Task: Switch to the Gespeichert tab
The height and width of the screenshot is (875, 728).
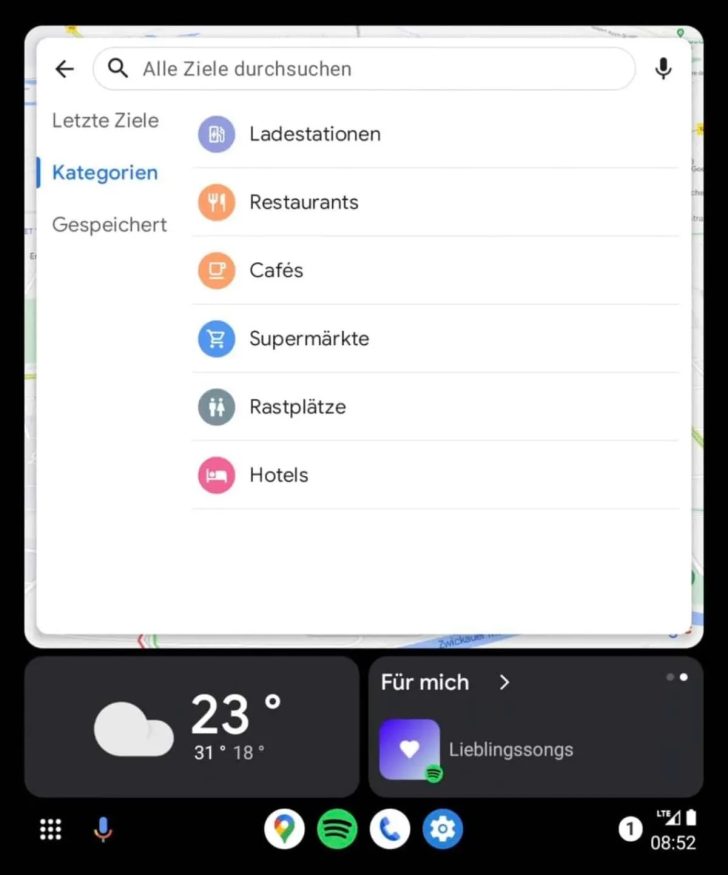Action: tap(110, 224)
